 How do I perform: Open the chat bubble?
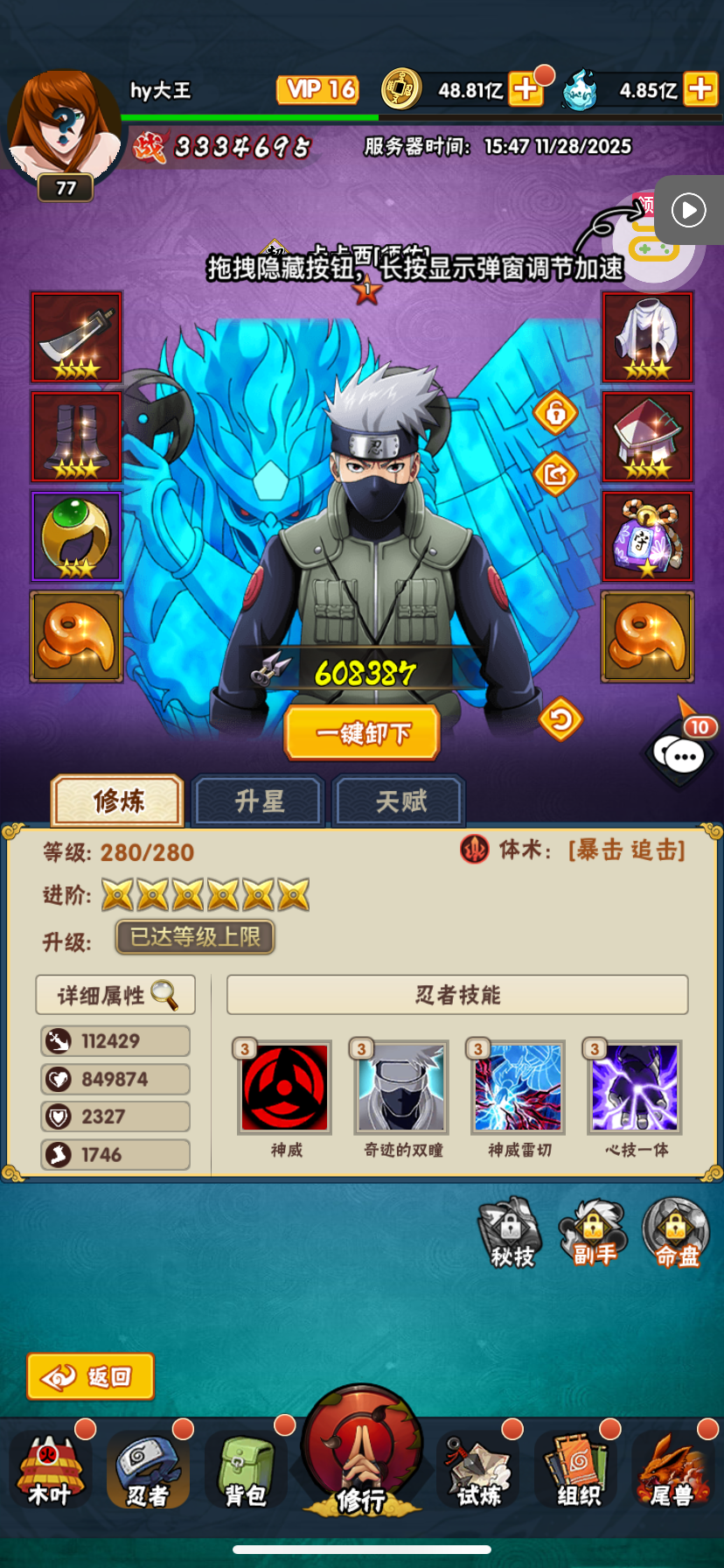click(679, 755)
